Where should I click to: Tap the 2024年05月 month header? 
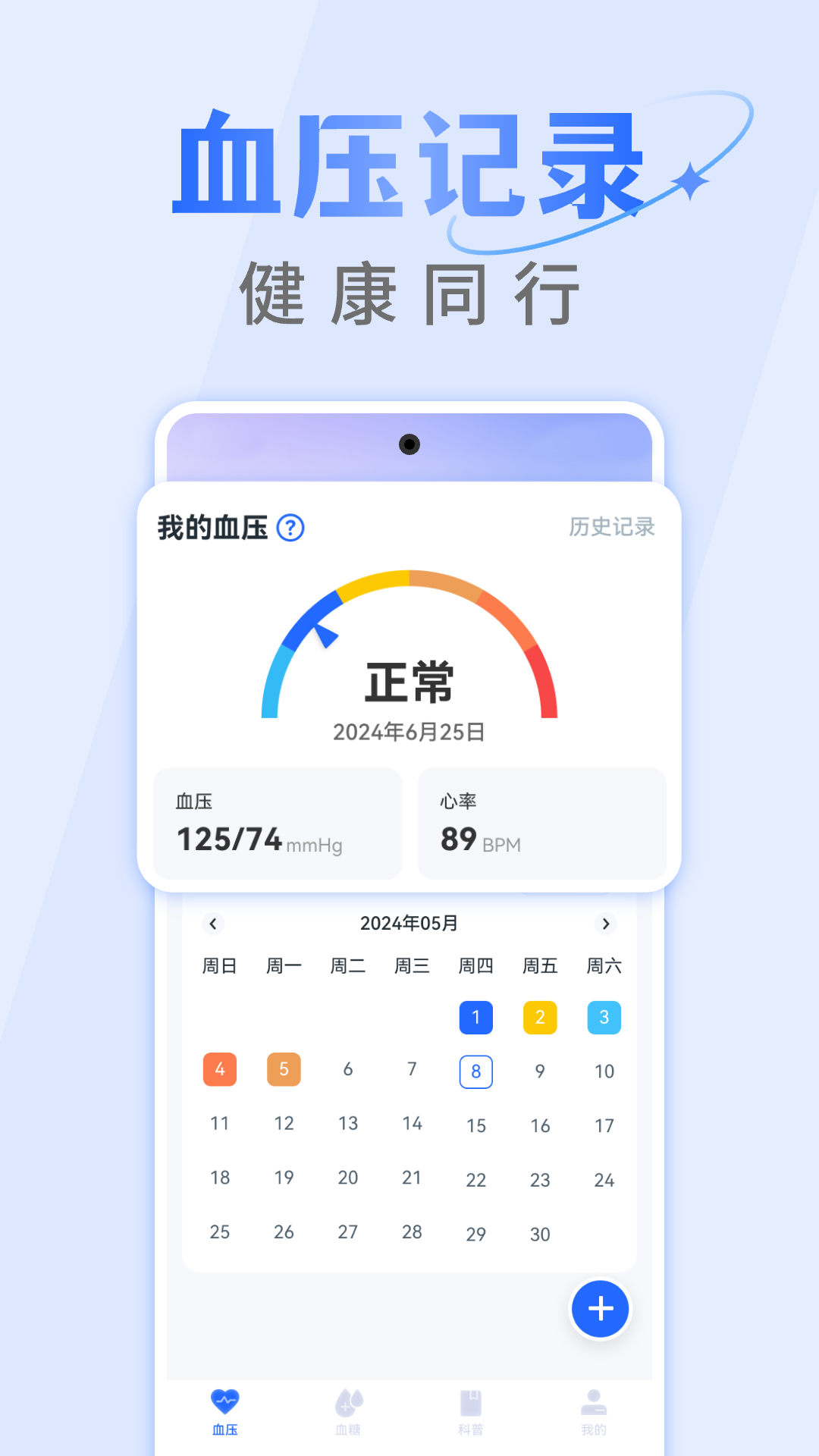tap(409, 923)
